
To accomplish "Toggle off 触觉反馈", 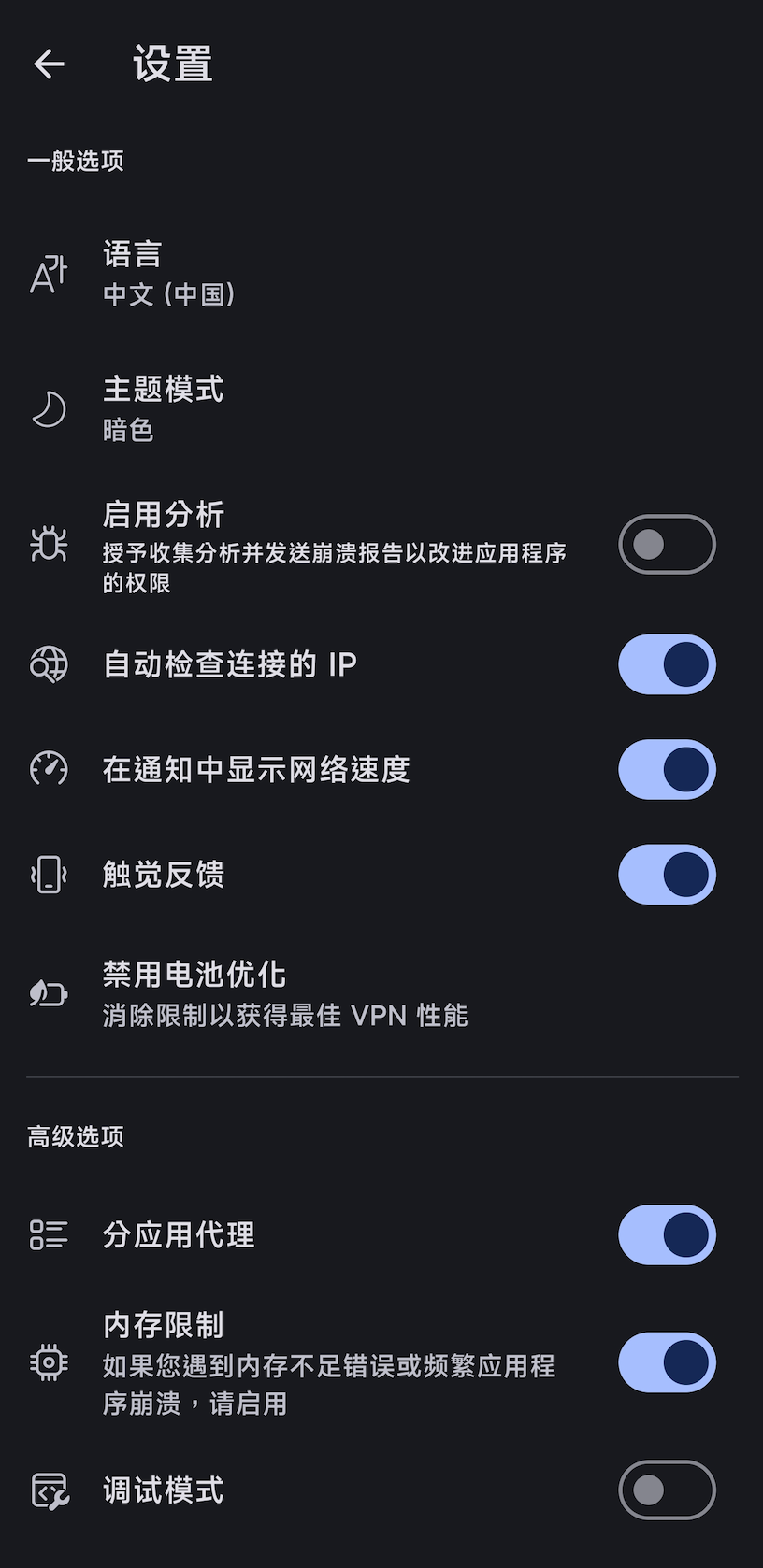I will pyautogui.click(x=667, y=875).
